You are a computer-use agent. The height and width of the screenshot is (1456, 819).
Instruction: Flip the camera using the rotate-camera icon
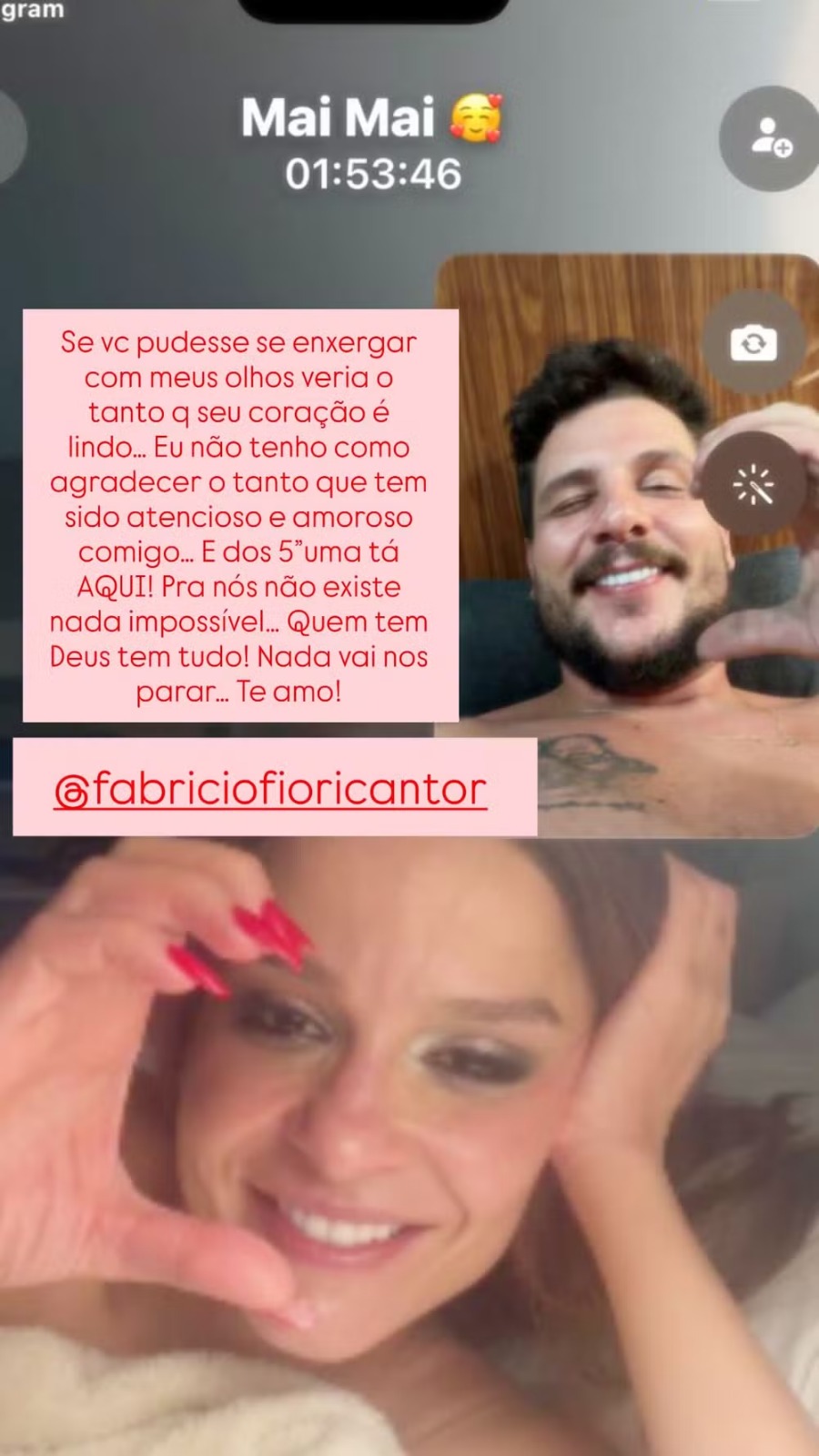pyautogui.click(x=754, y=343)
